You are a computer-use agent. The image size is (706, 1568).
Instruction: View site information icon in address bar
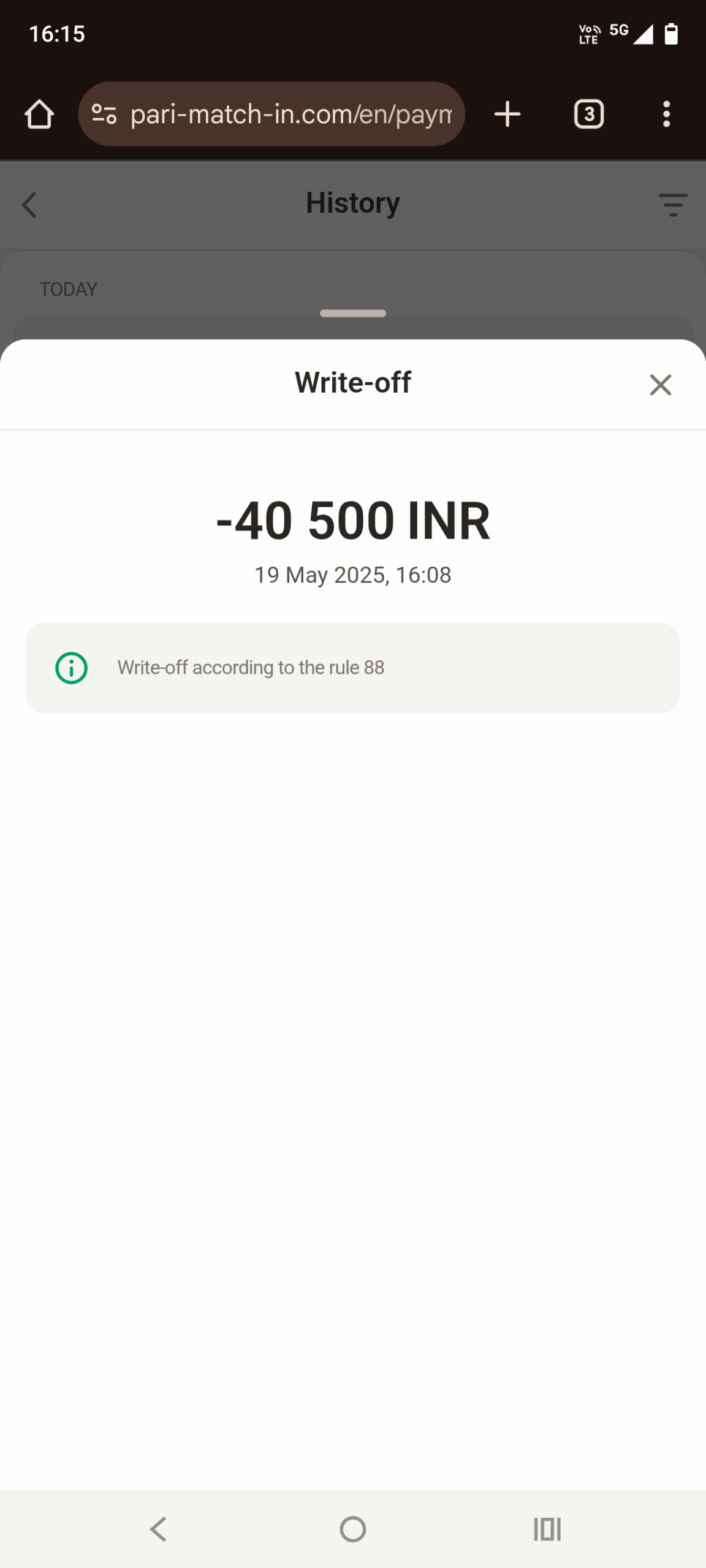104,114
